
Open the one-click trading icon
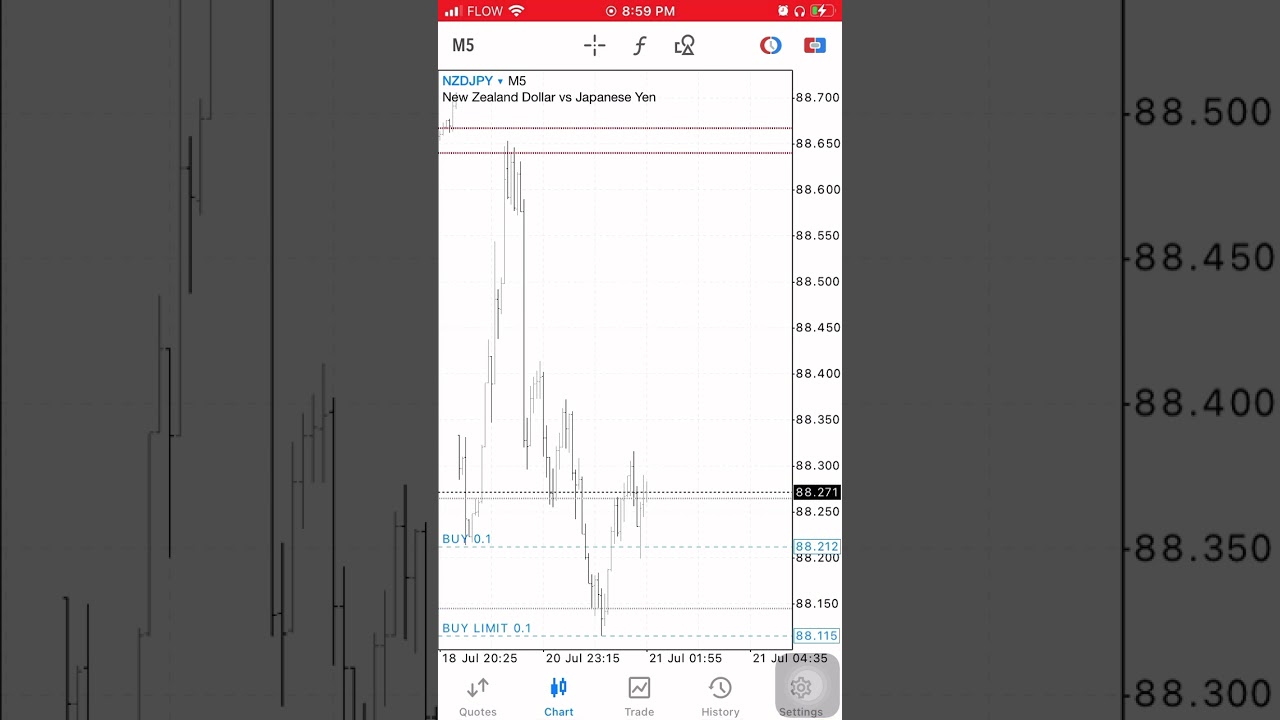click(770, 45)
